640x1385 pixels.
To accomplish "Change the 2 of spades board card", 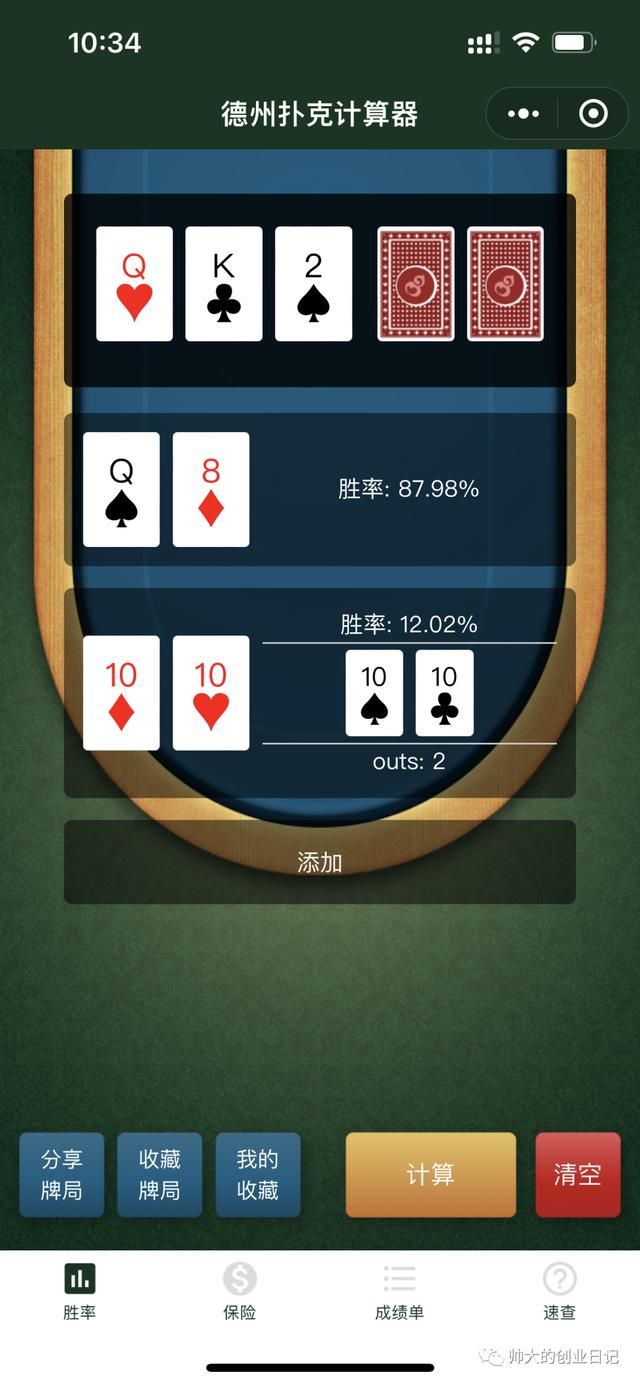I will [x=313, y=284].
